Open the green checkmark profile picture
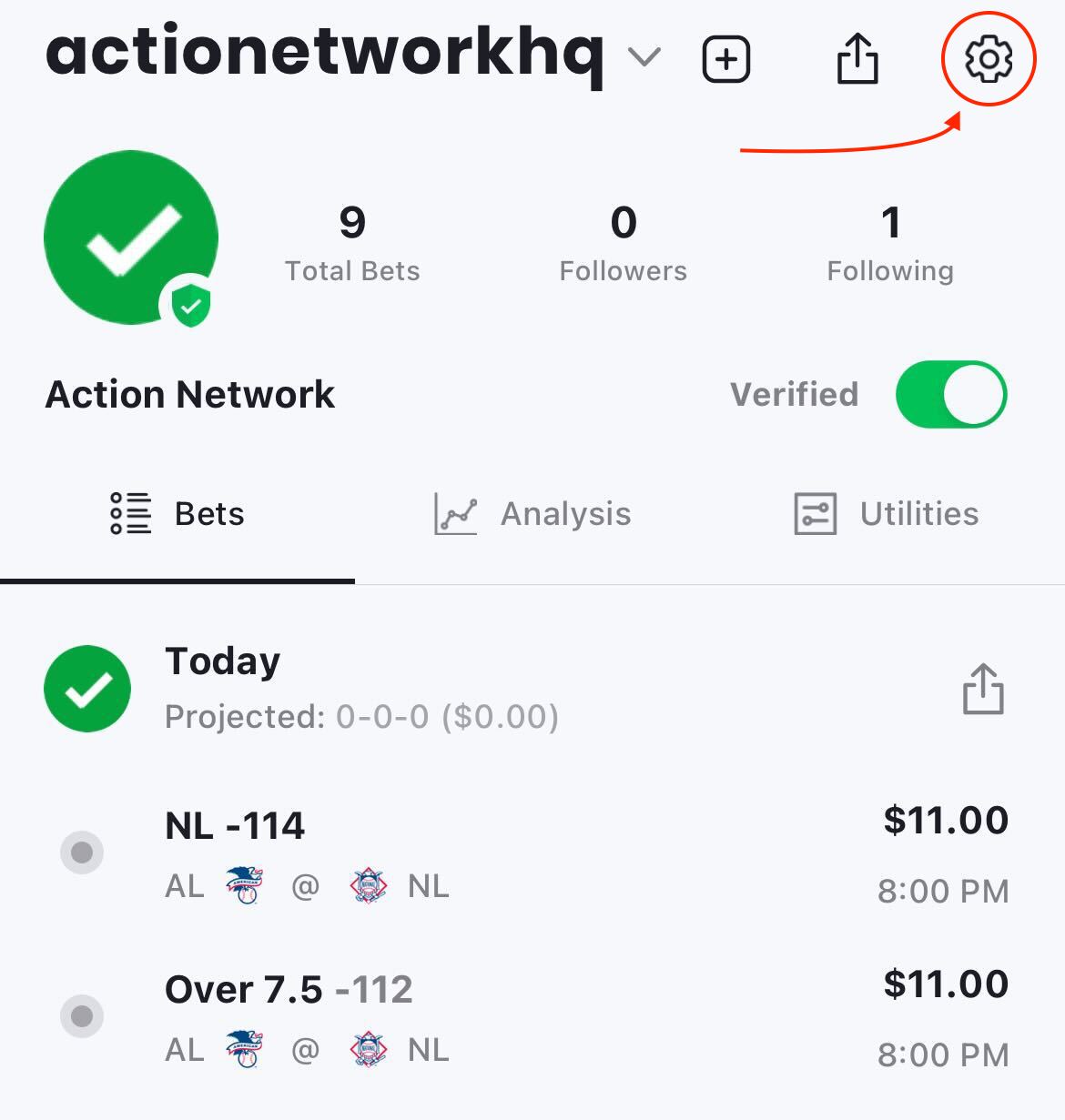This screenshot has width=1065, height=1120. click(131, 237)
